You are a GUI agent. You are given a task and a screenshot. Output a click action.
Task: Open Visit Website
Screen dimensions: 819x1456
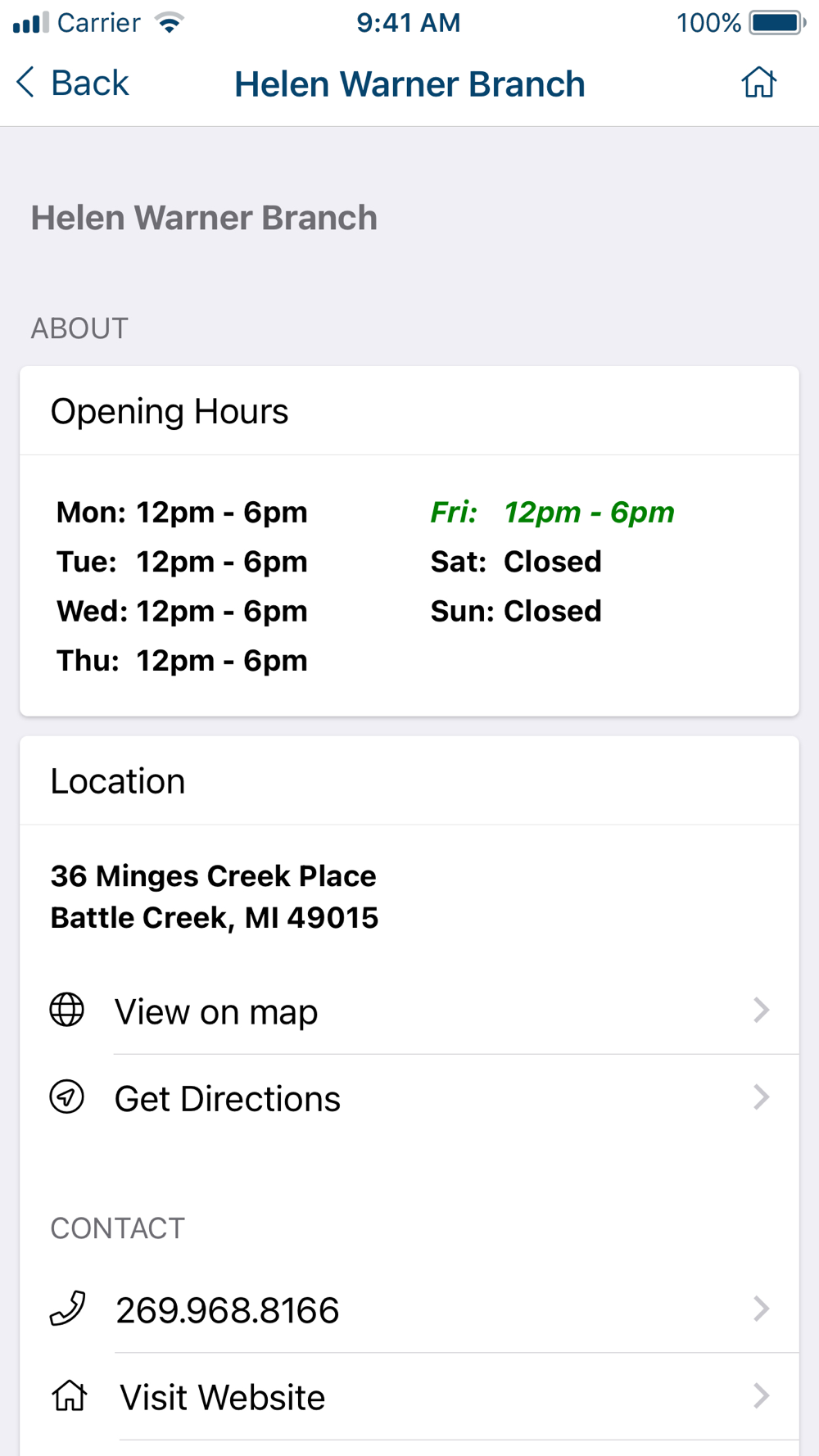pyautogui.click(x=409, y=1396)
